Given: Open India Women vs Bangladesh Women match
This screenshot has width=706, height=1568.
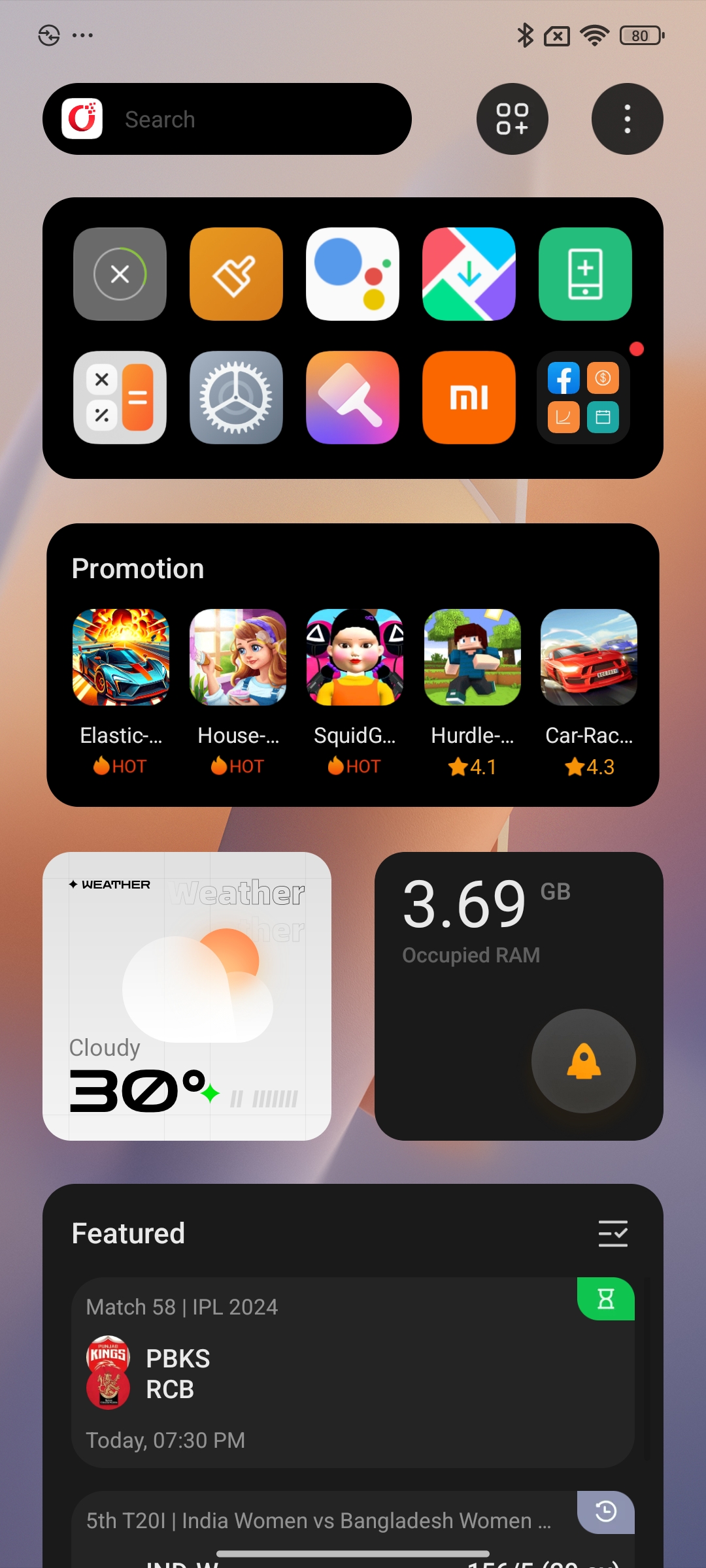Looking at the screenshot, I should [x=353, y=1529].
